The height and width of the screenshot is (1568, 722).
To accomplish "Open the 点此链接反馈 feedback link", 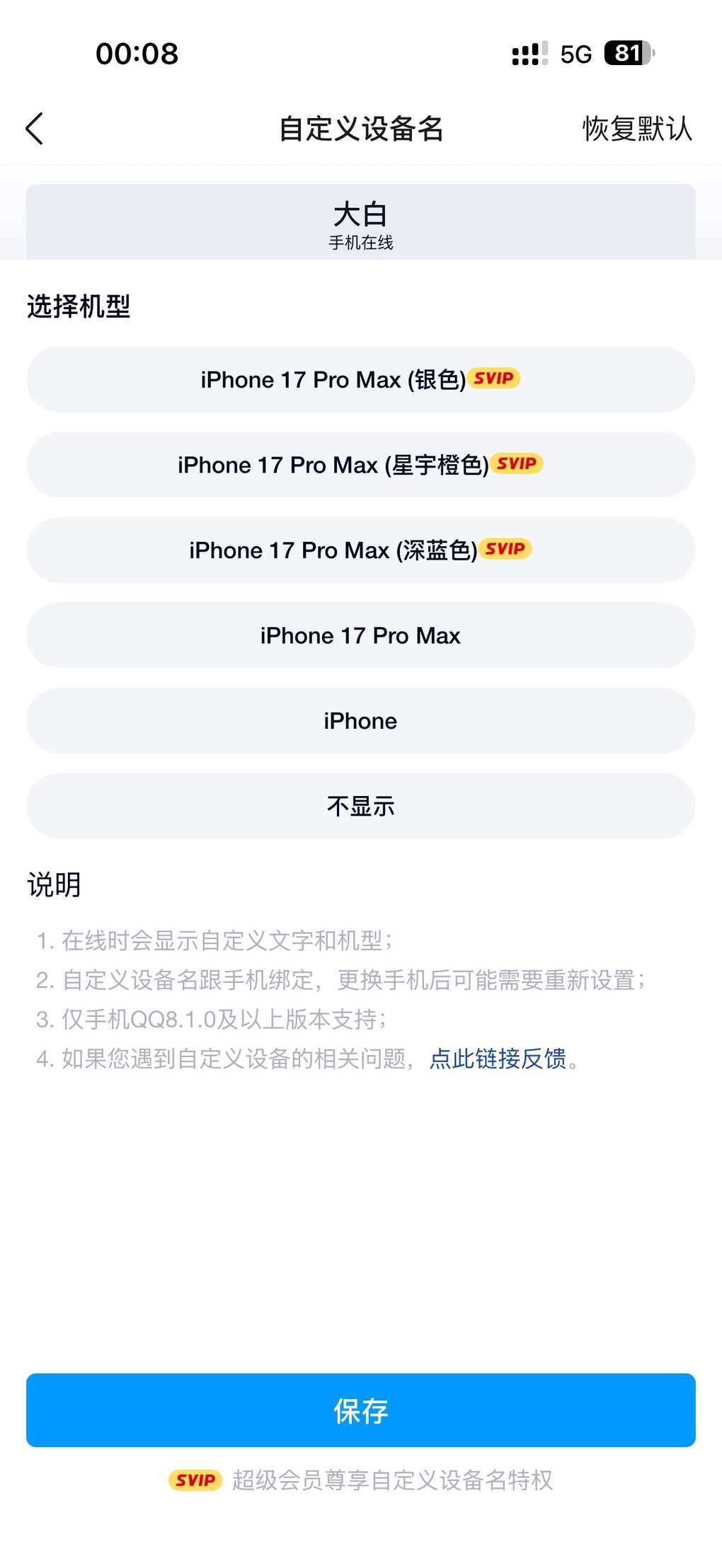I will click(498, 1059).
